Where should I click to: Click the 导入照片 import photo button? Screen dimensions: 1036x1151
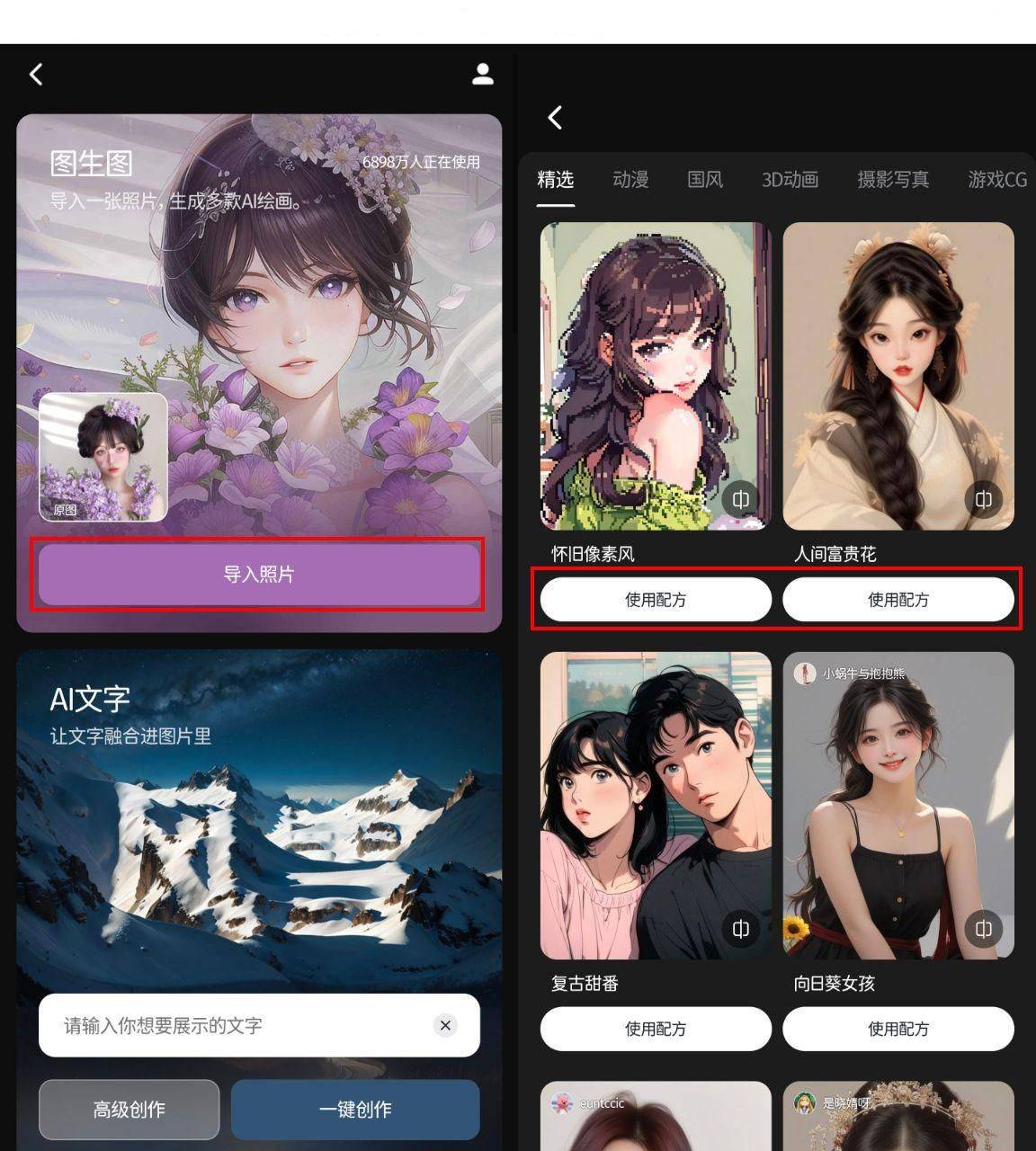coord(257,575)
